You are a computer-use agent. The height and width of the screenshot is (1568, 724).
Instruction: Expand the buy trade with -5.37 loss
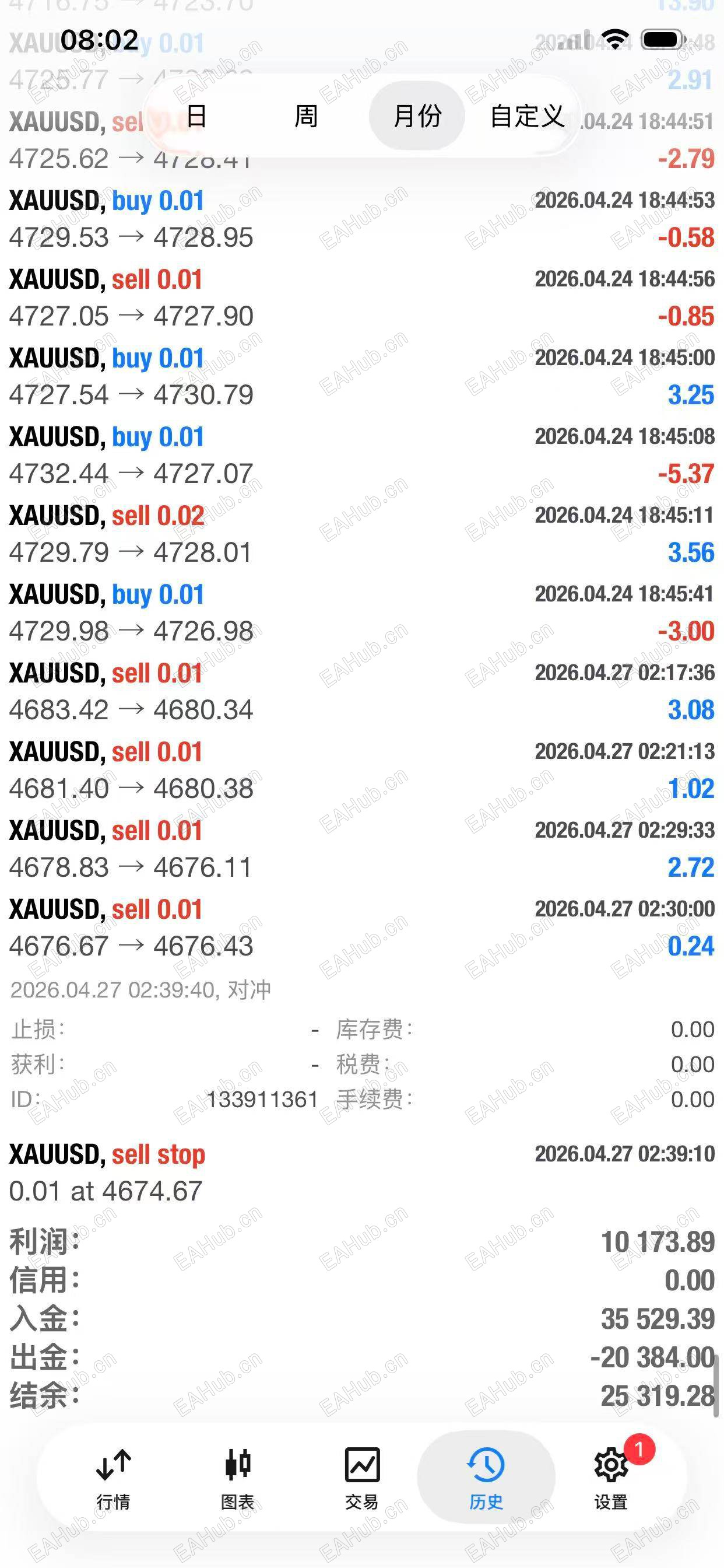(362, 456)
